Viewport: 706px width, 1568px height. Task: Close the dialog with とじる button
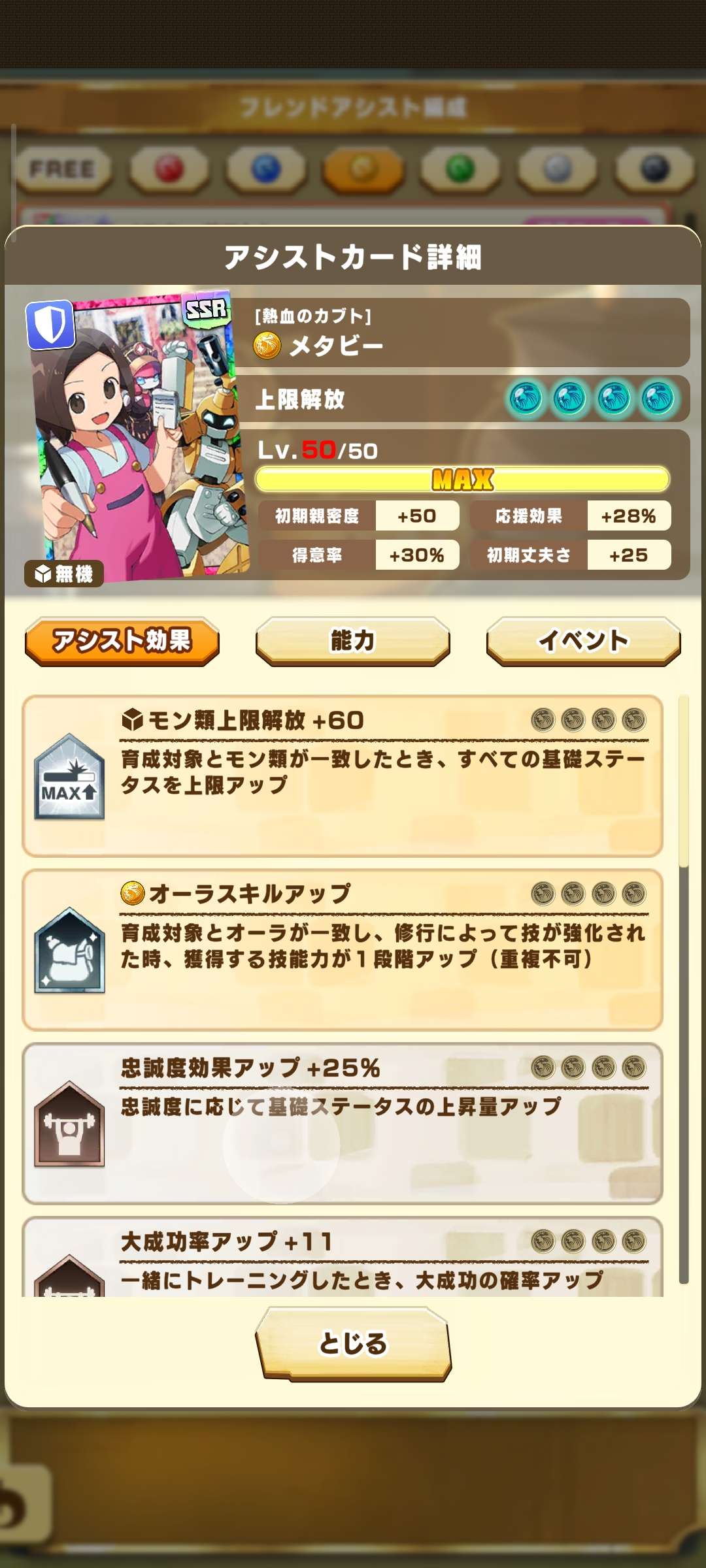point(353,1344)
